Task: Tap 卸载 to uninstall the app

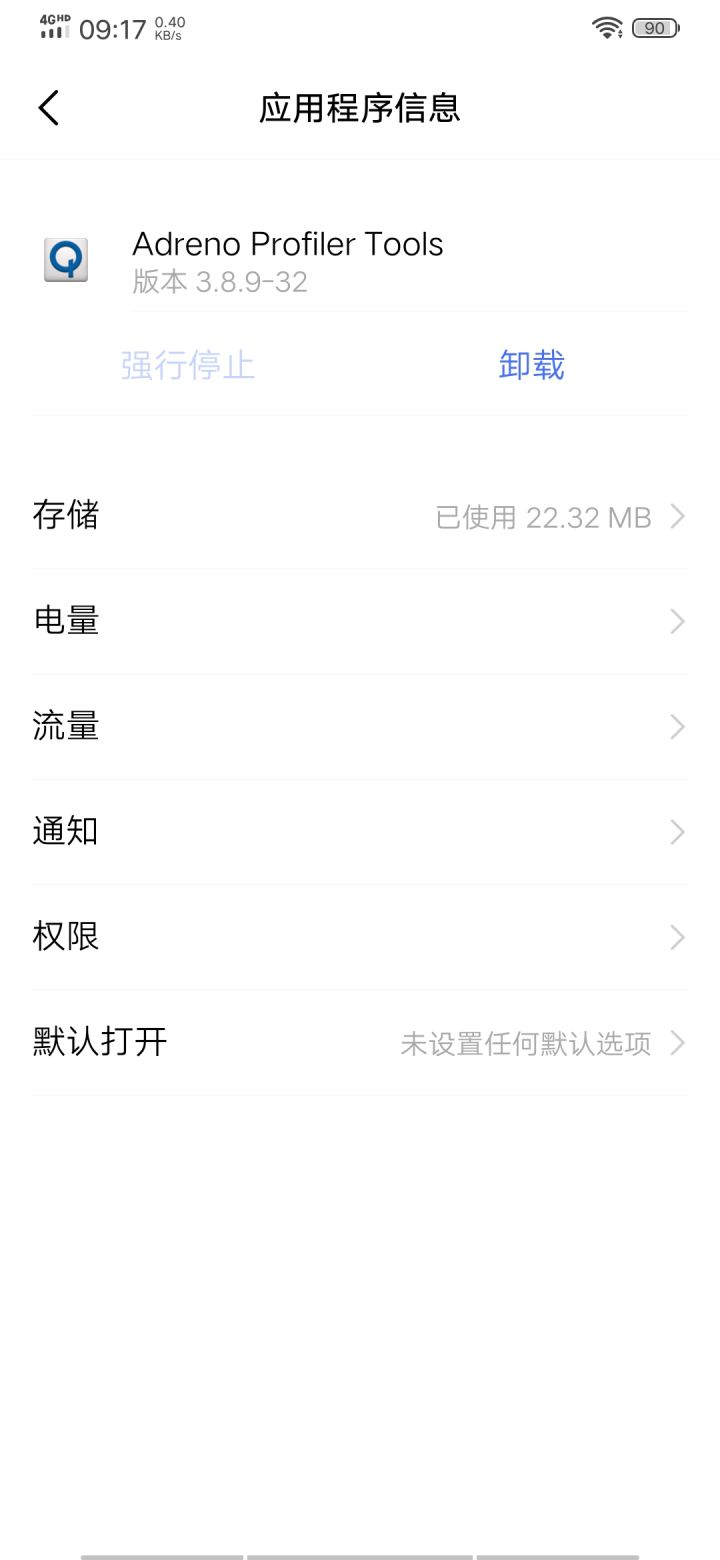Action: click(531, 366)
